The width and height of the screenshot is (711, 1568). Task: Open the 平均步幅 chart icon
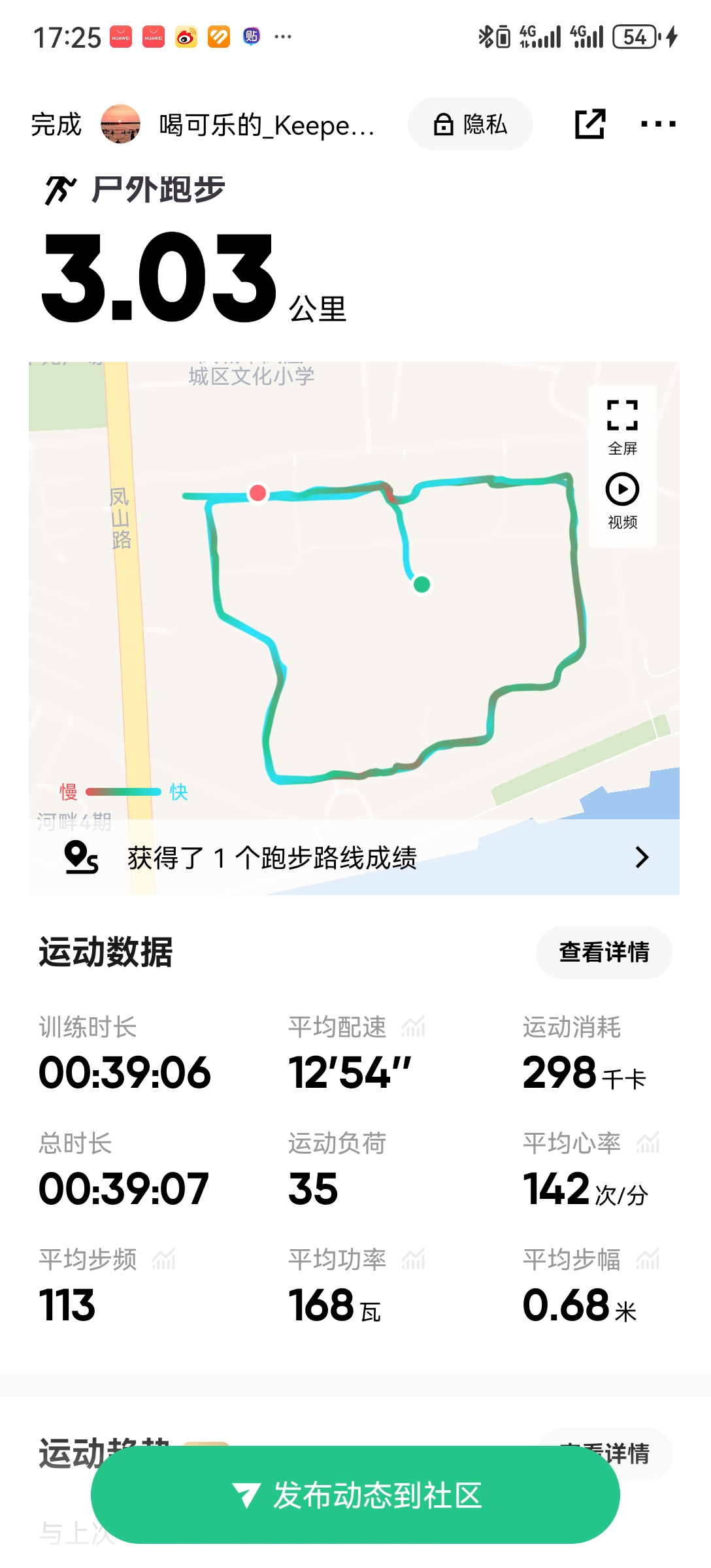(648, 1259)
